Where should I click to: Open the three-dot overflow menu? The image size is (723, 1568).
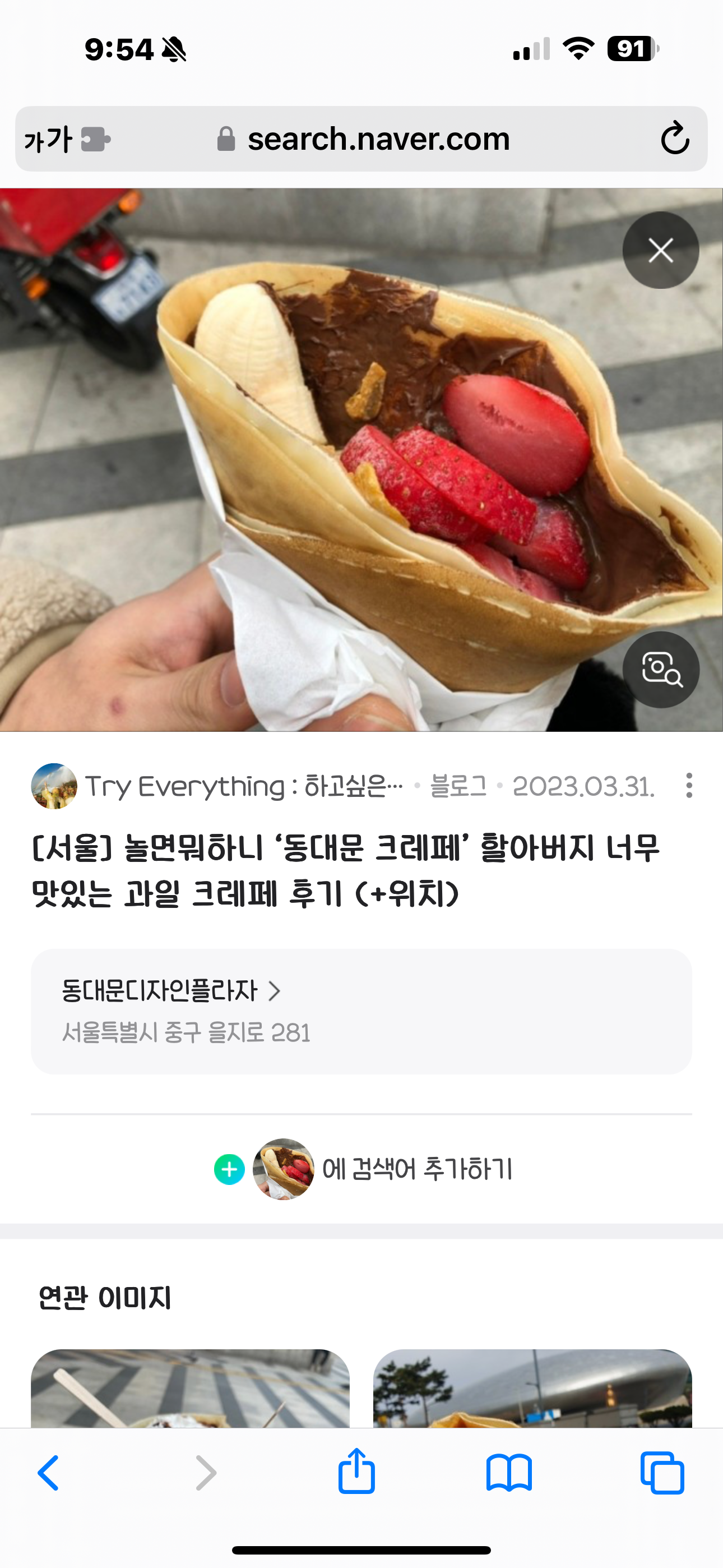point(688,785)
